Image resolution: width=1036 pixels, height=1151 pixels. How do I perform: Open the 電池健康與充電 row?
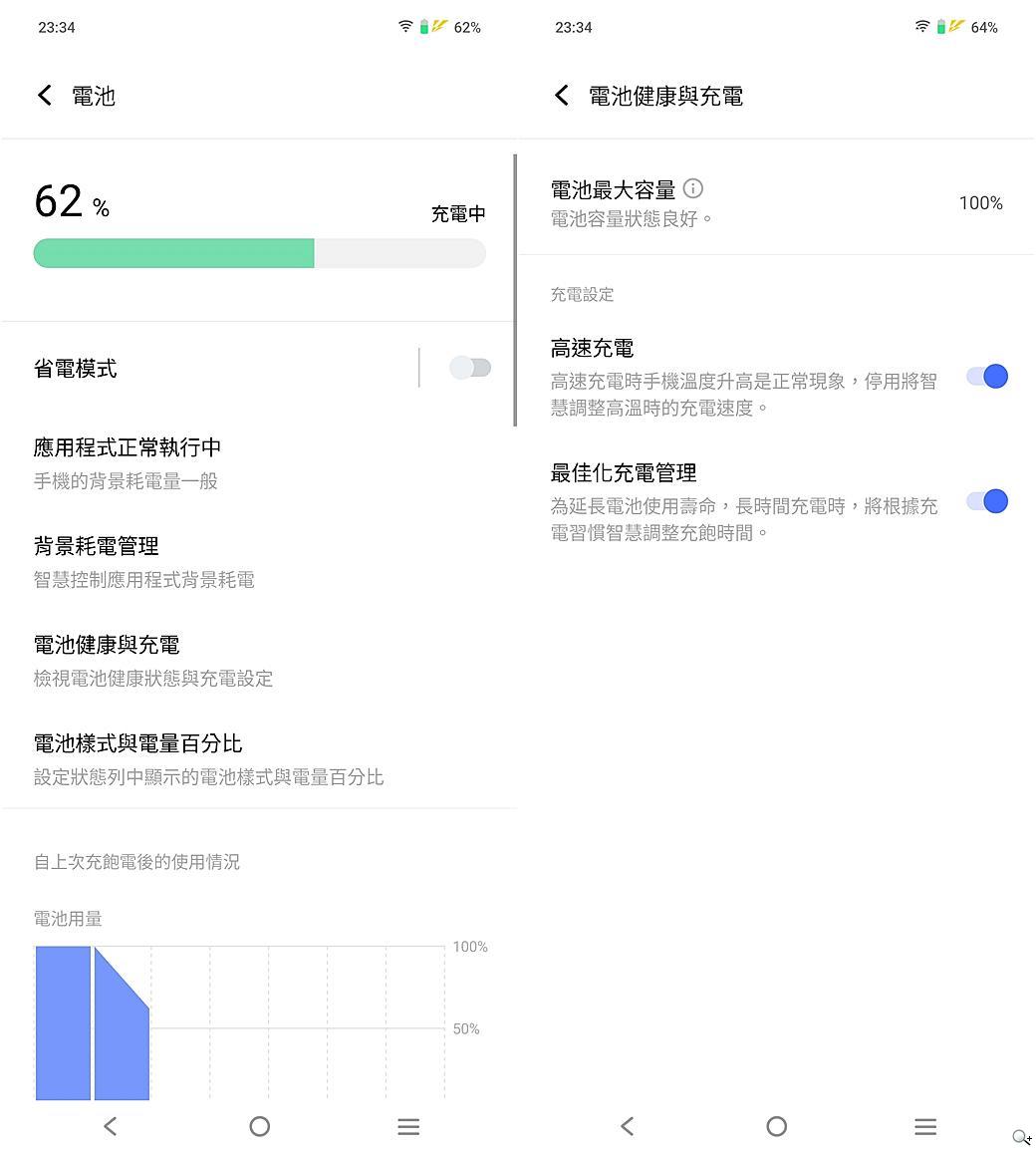(x=199, y=660)
